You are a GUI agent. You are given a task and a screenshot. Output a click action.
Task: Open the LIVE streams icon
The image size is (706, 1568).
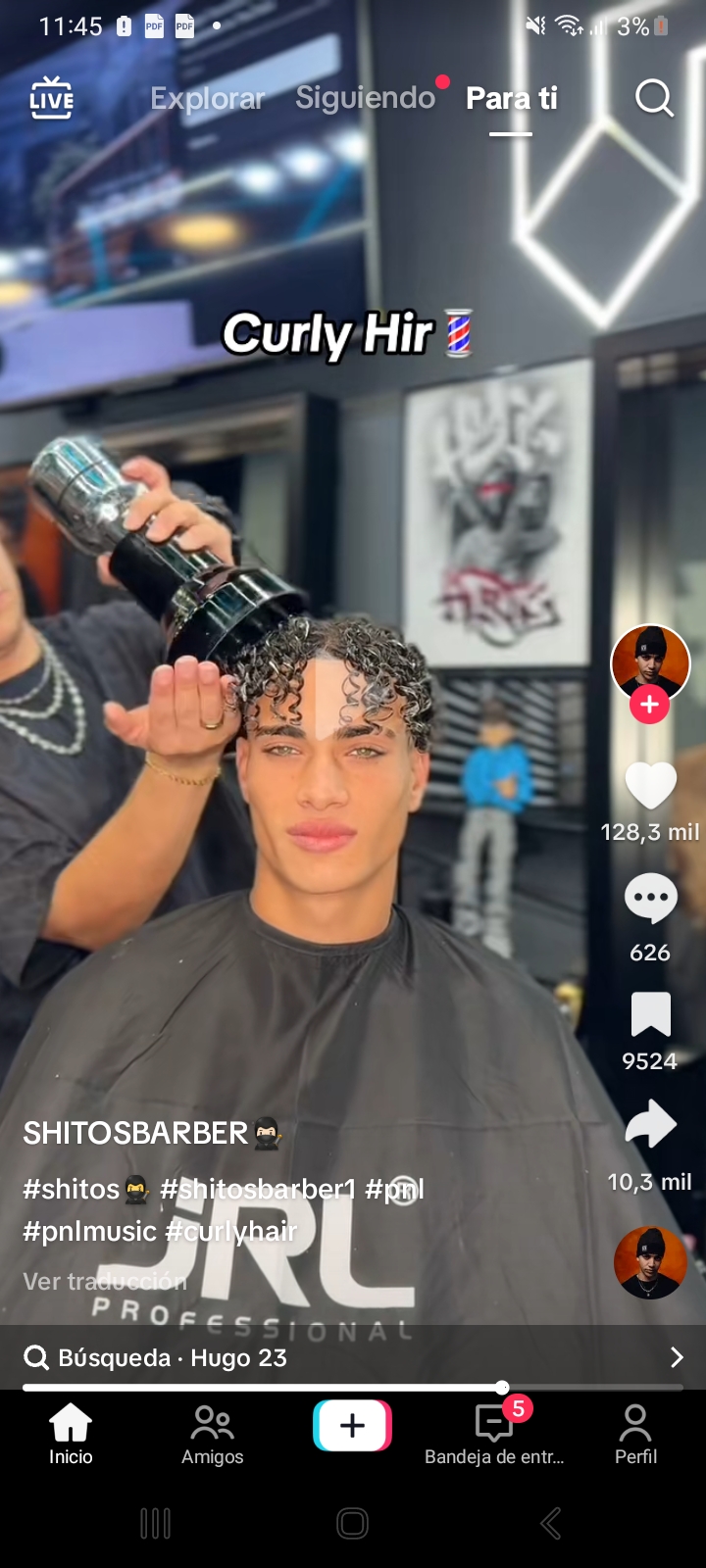(51, 99)
